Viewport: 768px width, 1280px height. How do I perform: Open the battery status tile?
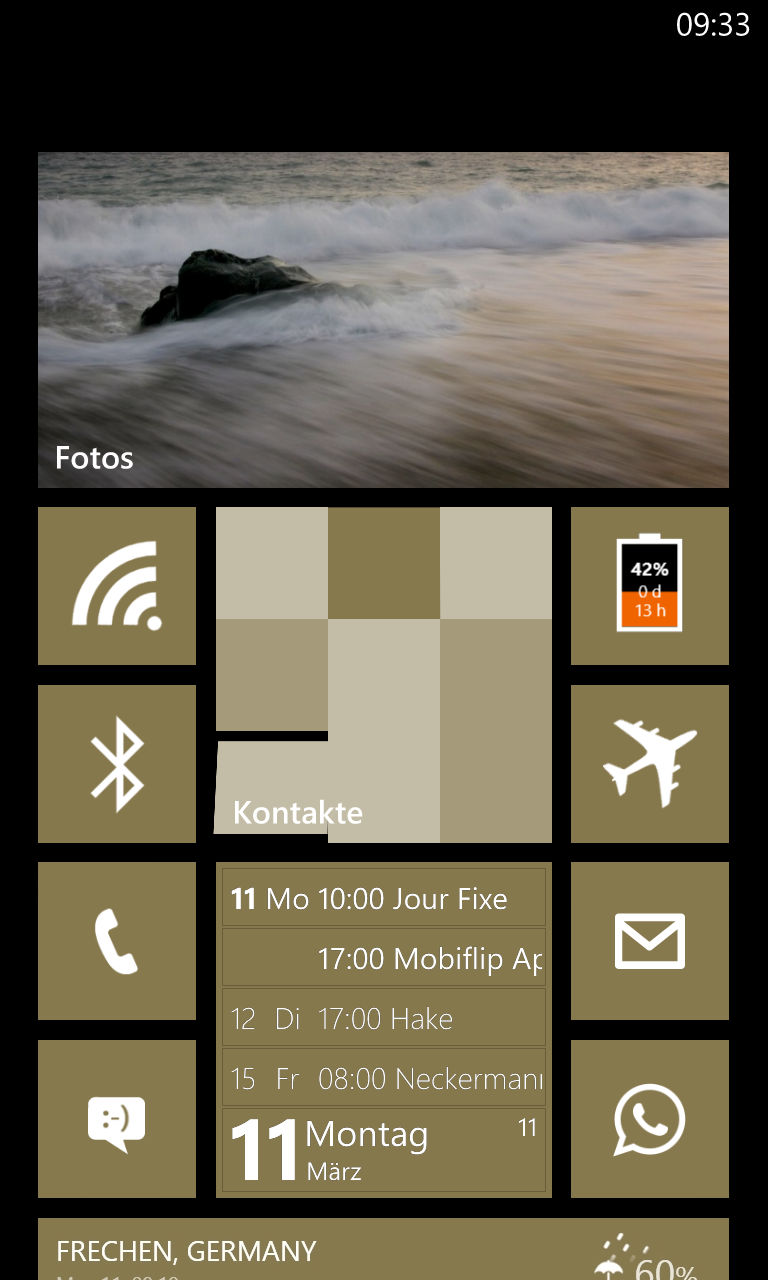click(x=650, y=586)
